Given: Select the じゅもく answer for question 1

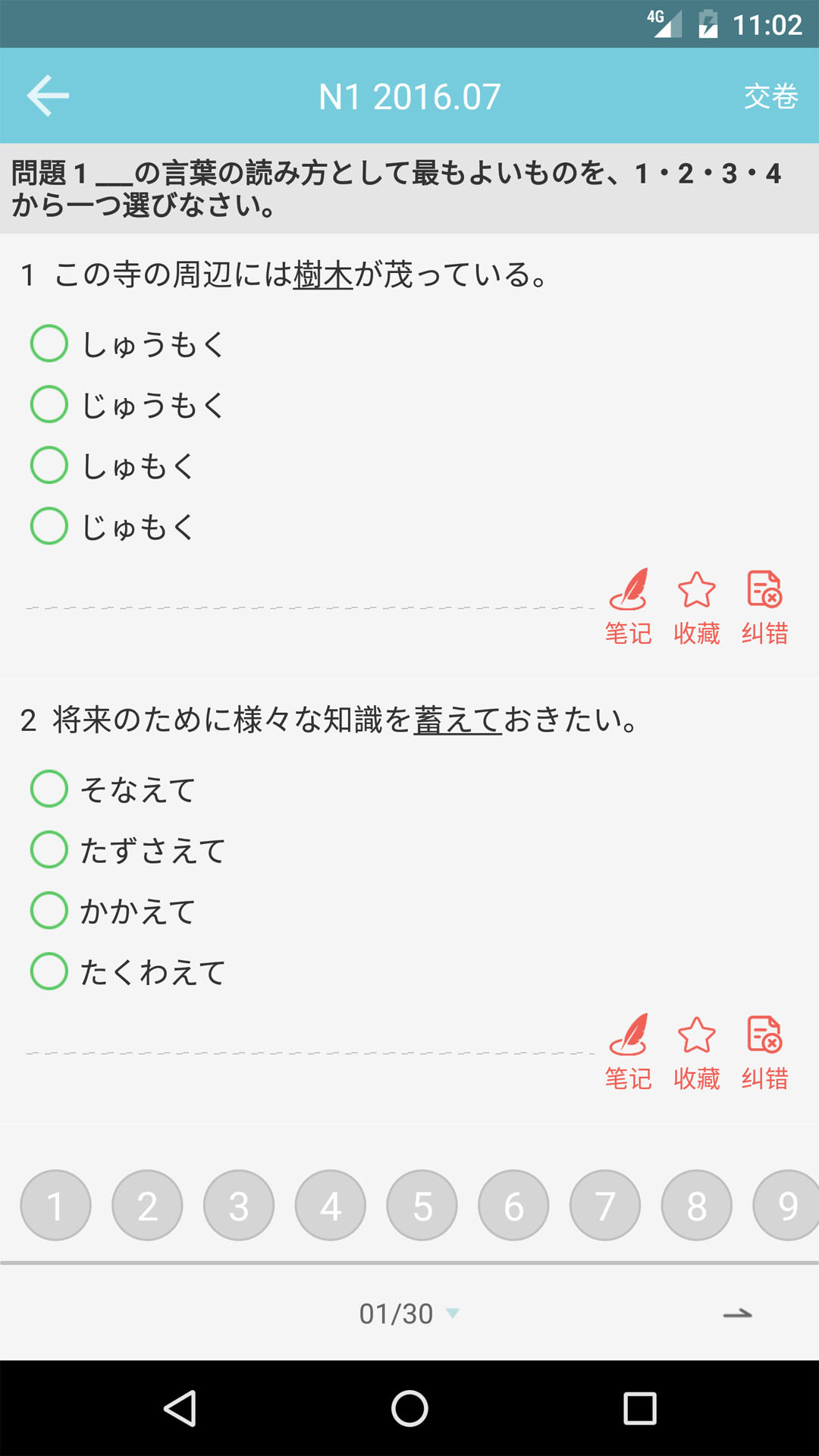Looking at the screenshot, I should tap(49, 524).
